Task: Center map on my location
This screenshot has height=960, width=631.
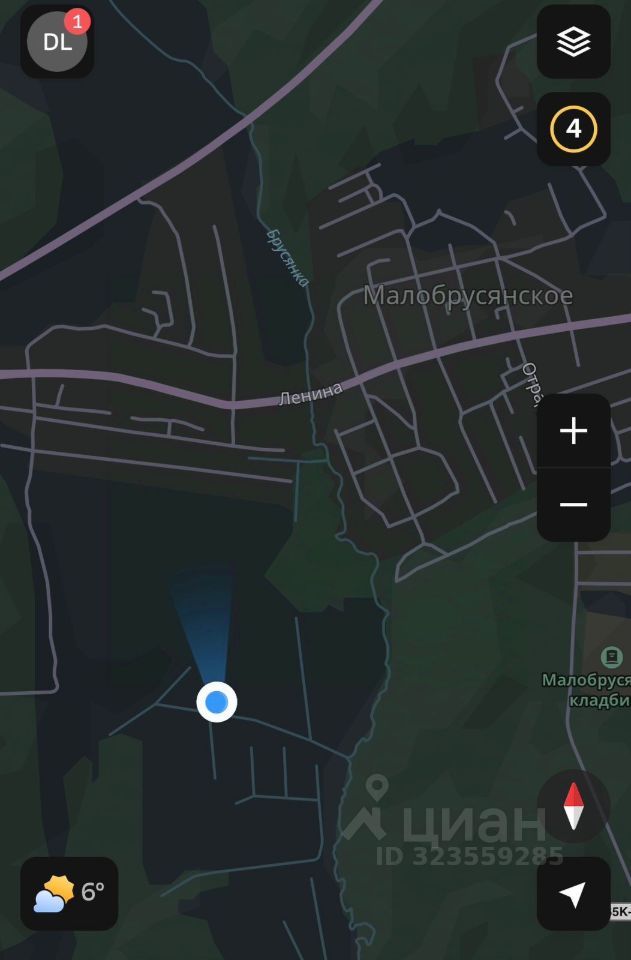Action: 573,894
